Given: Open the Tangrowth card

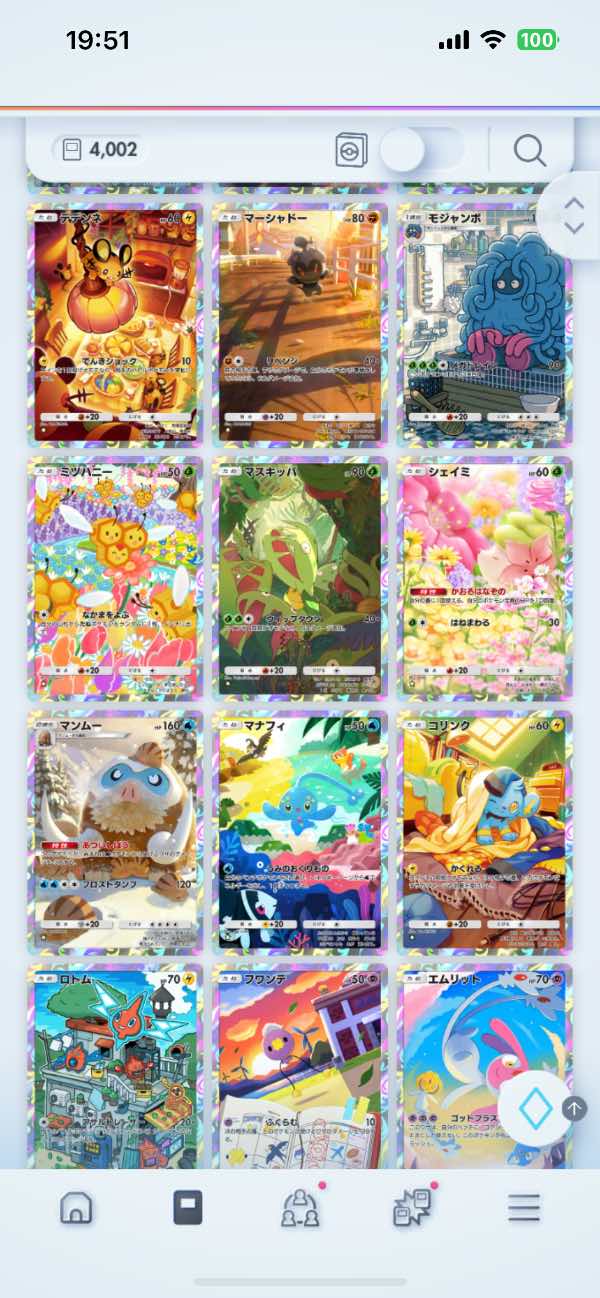Looking at the screenshot, I should [x=485, y=325].
